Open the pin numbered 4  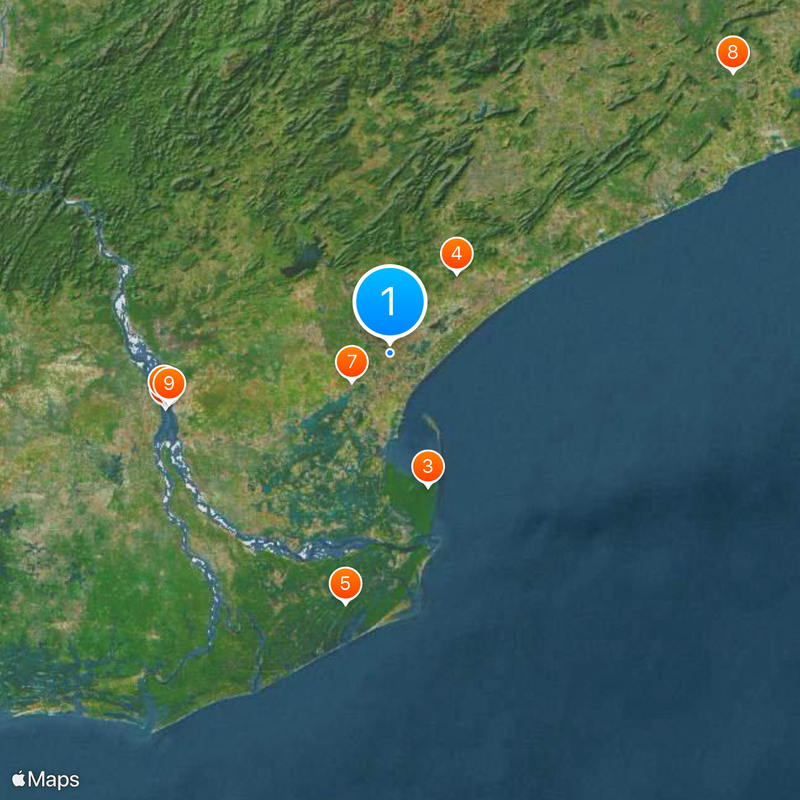coord(456,254)
